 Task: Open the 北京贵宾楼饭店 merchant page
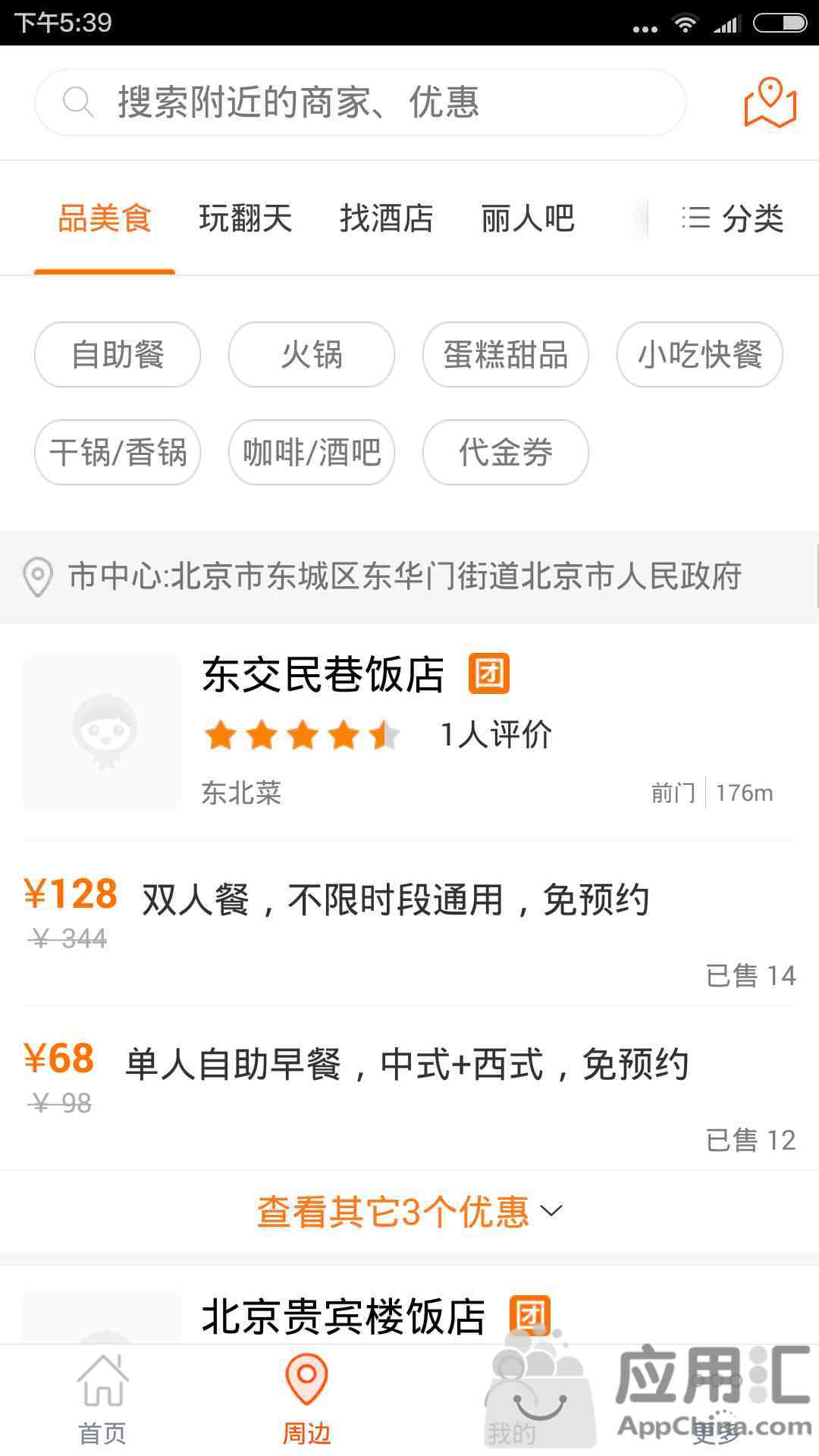[x=343, y=1316]
